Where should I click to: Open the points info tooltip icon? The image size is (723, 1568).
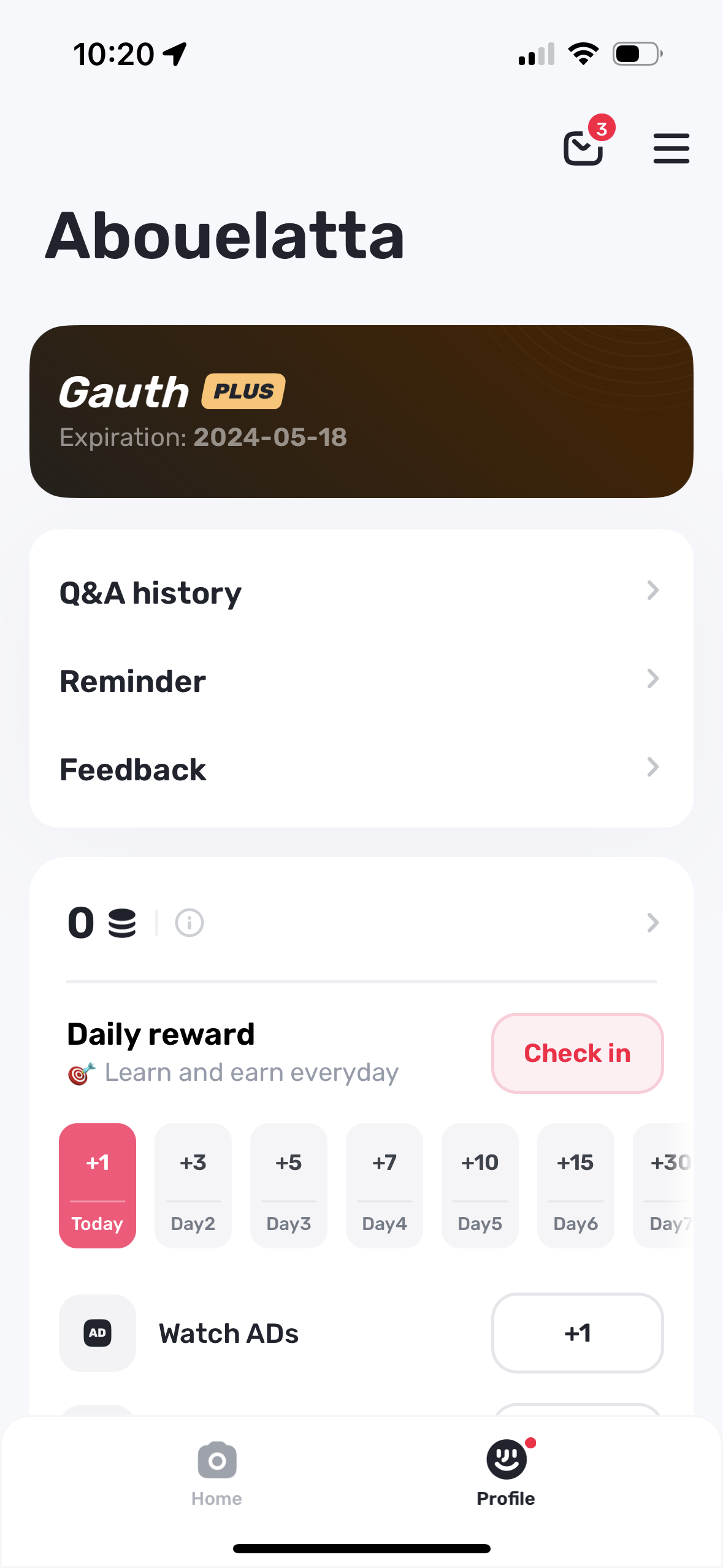coord(189,923)
